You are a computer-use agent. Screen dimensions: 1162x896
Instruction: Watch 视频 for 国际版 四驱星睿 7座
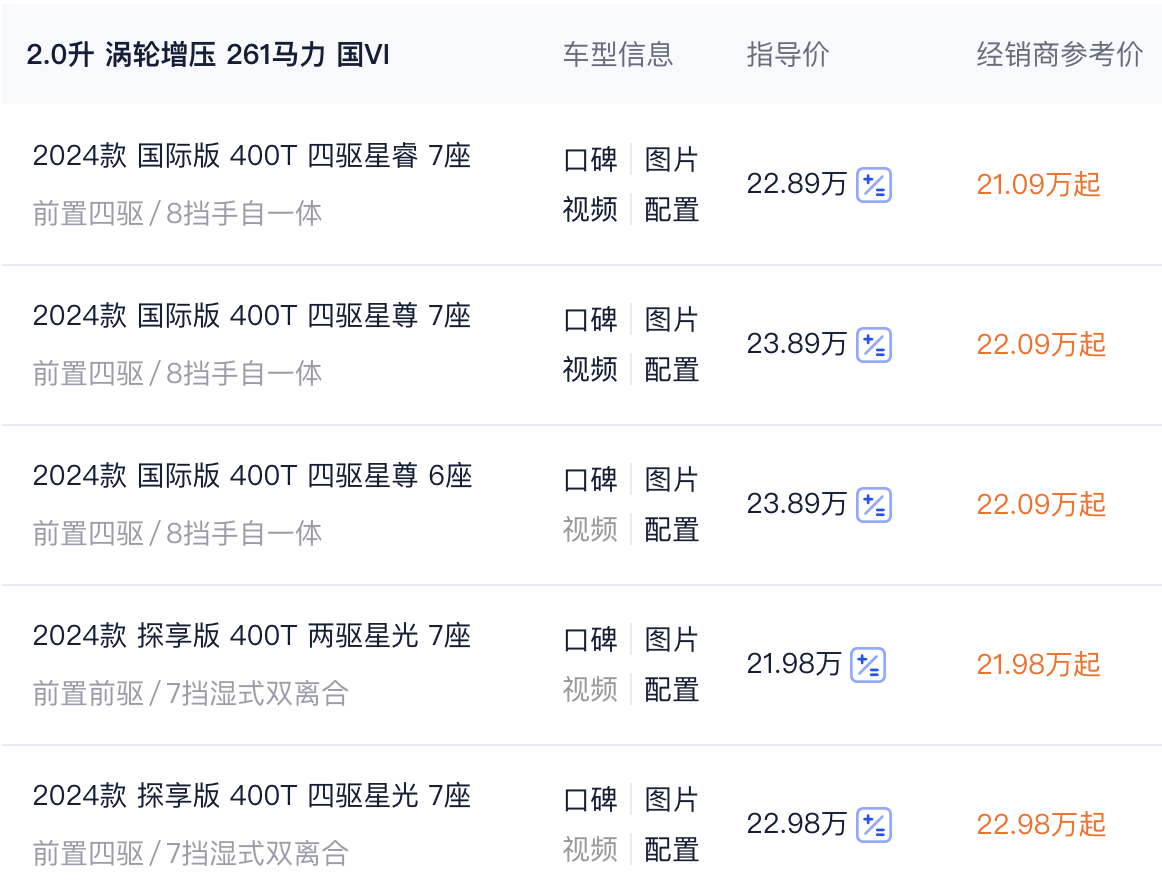click(591, 209)
